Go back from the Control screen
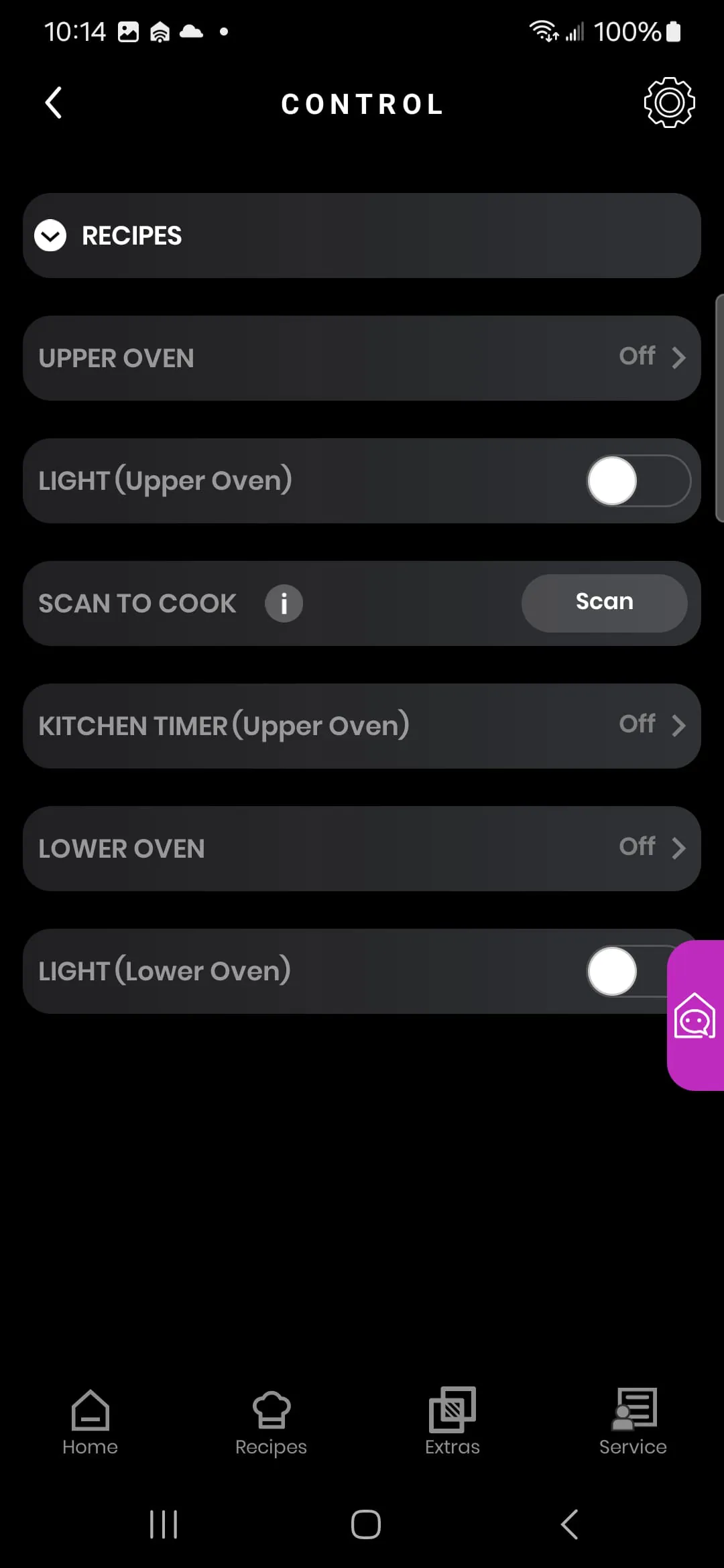The width and height of the screenshot is (724, 1568). pos(54,103)
